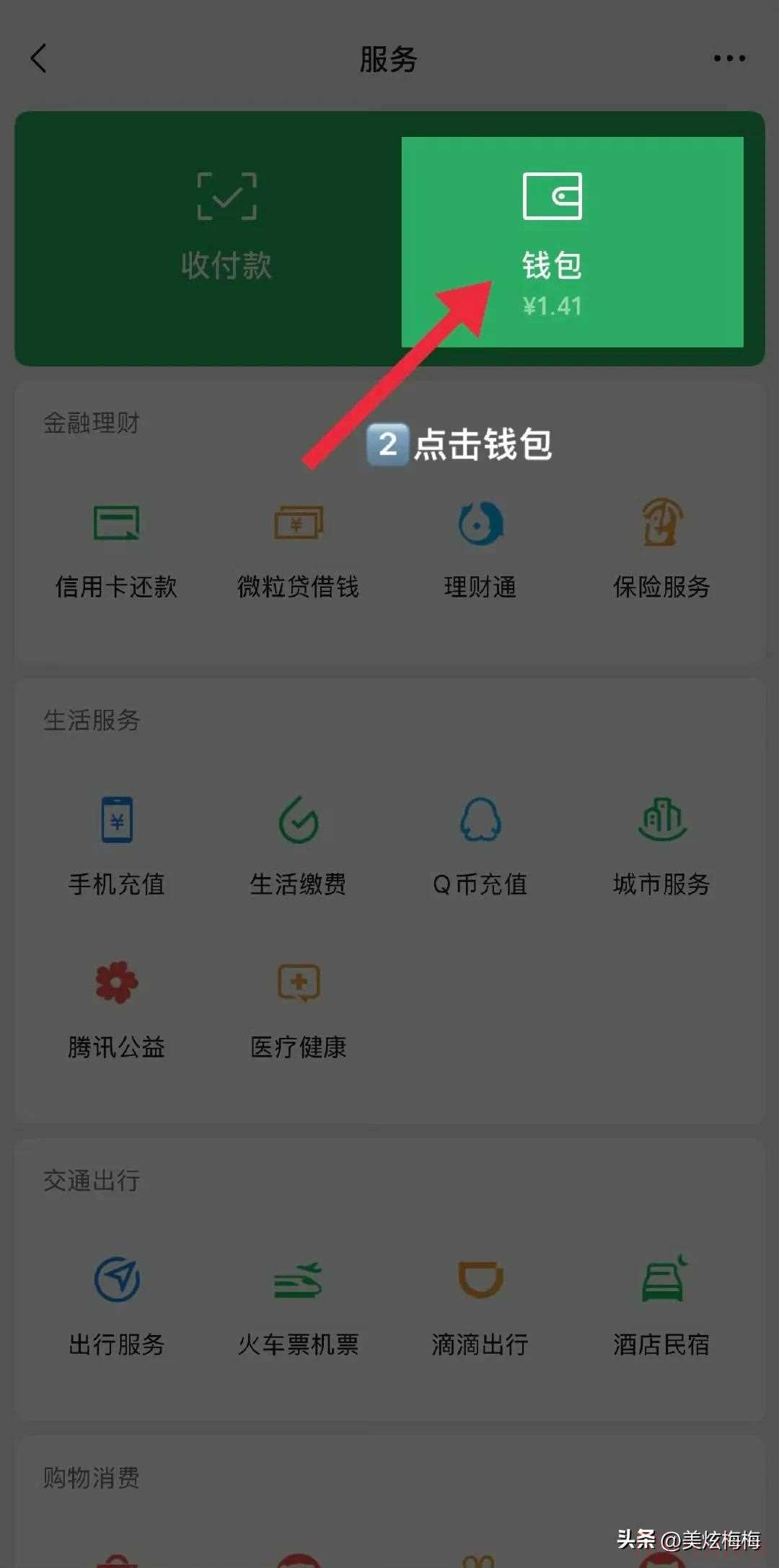Open 医疗健康 service
Screen dimensions: 779x1568
[x=299, y=1008]
